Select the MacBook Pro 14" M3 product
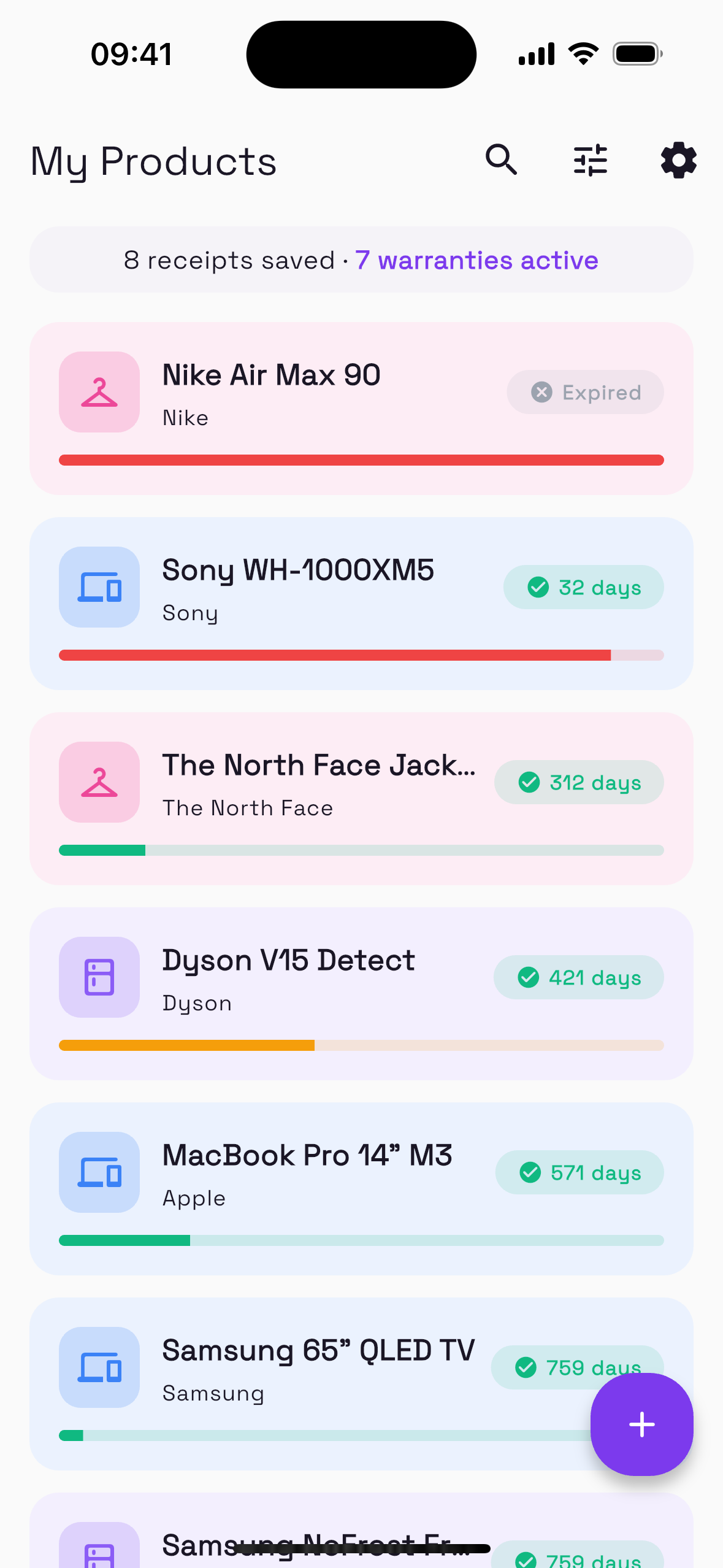The height and width of the screenshot is (1568, 723). pos(361,1189)
